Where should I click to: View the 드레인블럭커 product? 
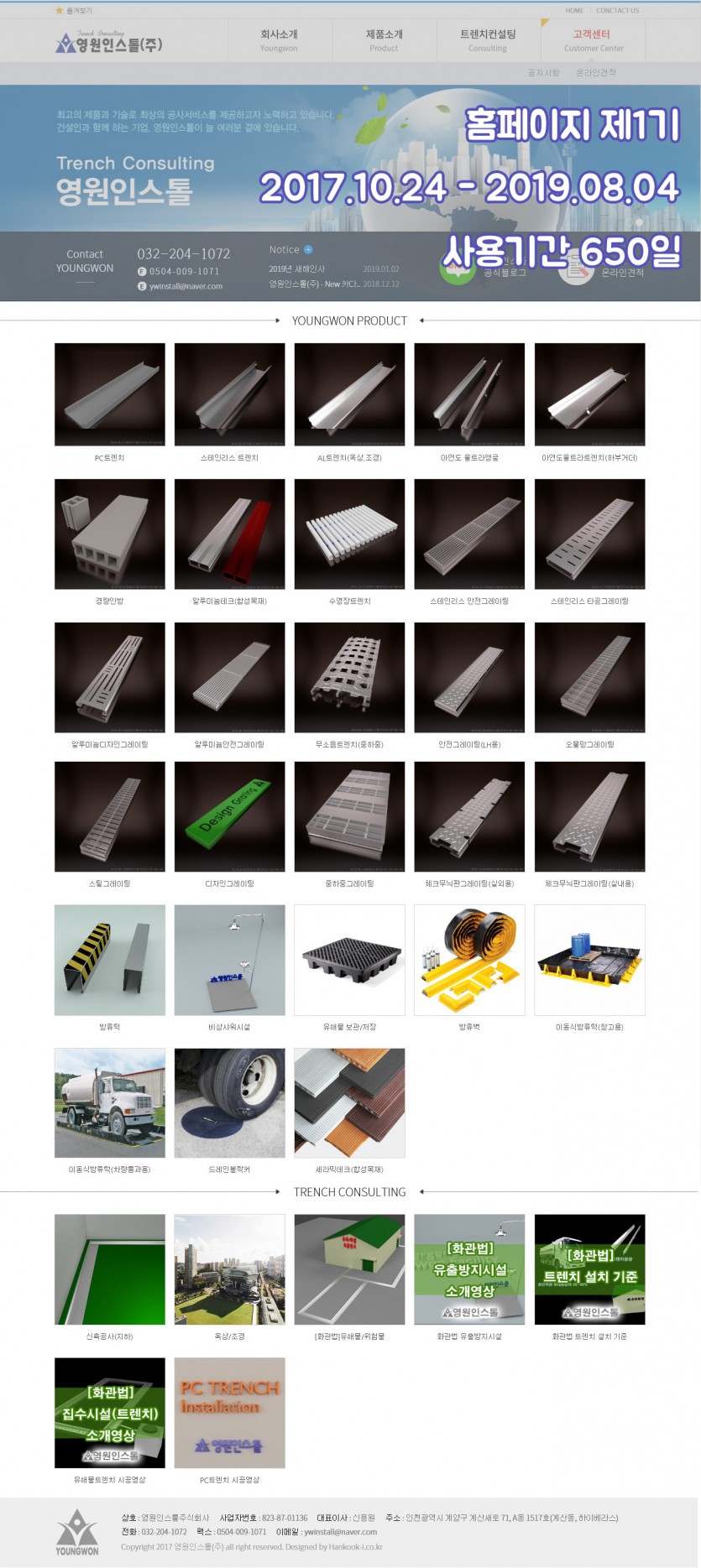click(229, 1102)
